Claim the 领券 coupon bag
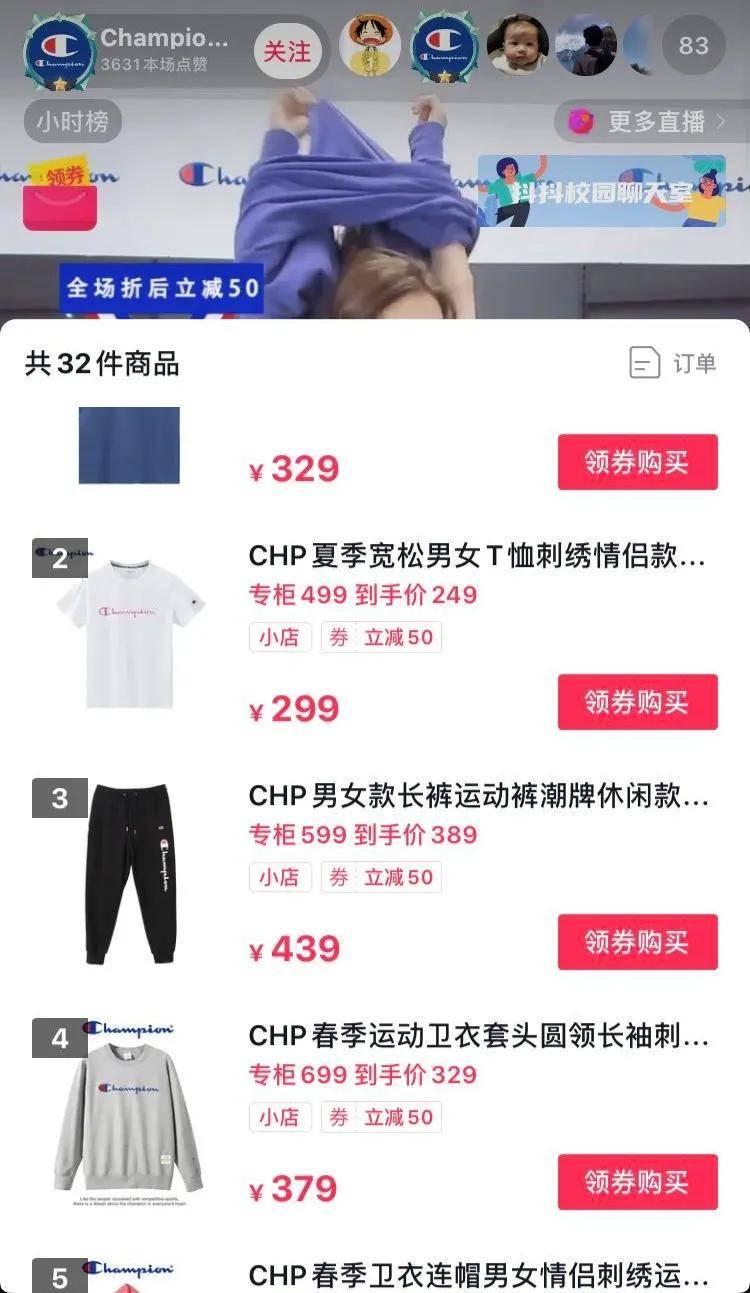Screen dimensions: 750x1293 pos(60,198)
